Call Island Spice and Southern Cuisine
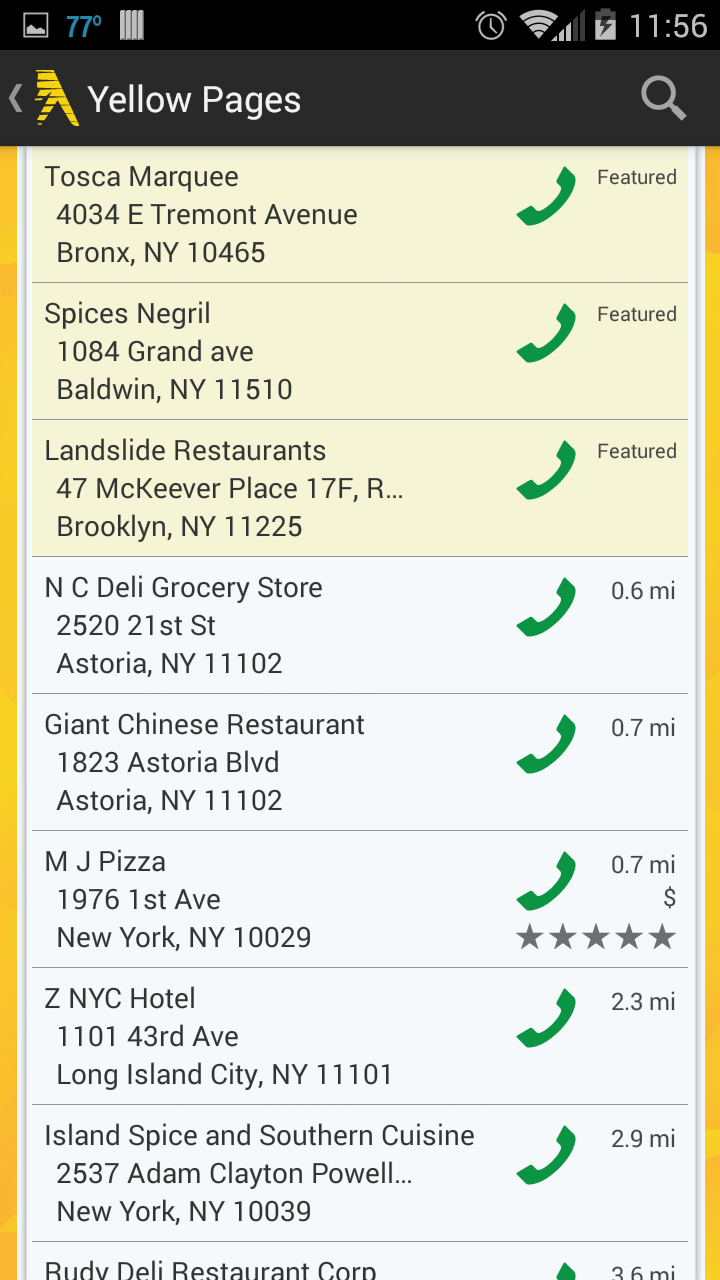The image size is (720, 1280). click(x=546, y=1155)
